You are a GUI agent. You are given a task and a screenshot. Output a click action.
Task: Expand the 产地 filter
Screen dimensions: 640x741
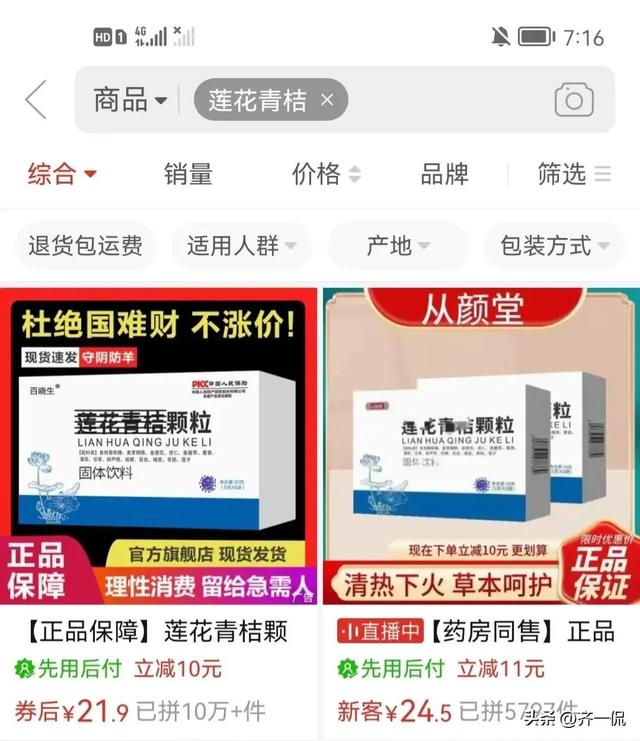point(397,246)
